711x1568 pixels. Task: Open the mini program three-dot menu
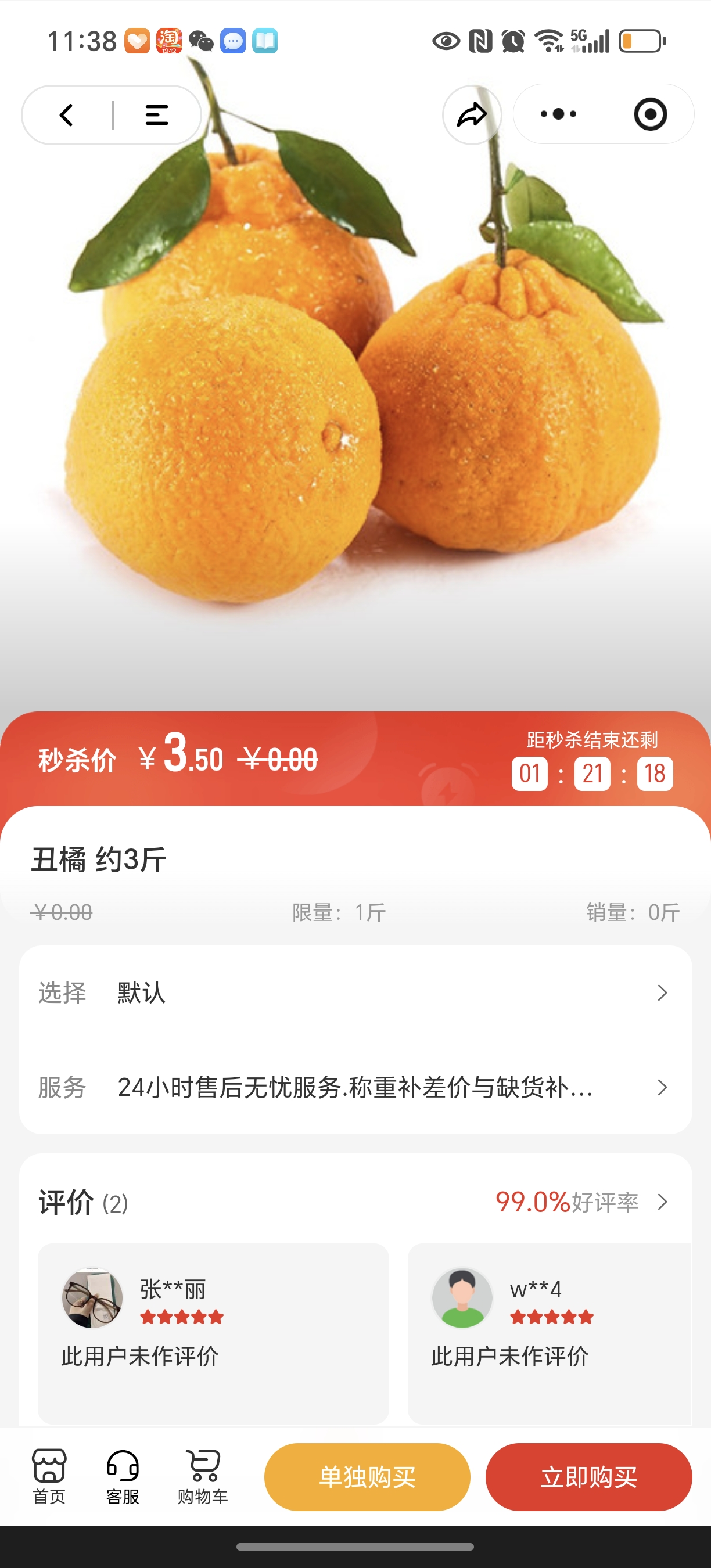click(558, 114)
